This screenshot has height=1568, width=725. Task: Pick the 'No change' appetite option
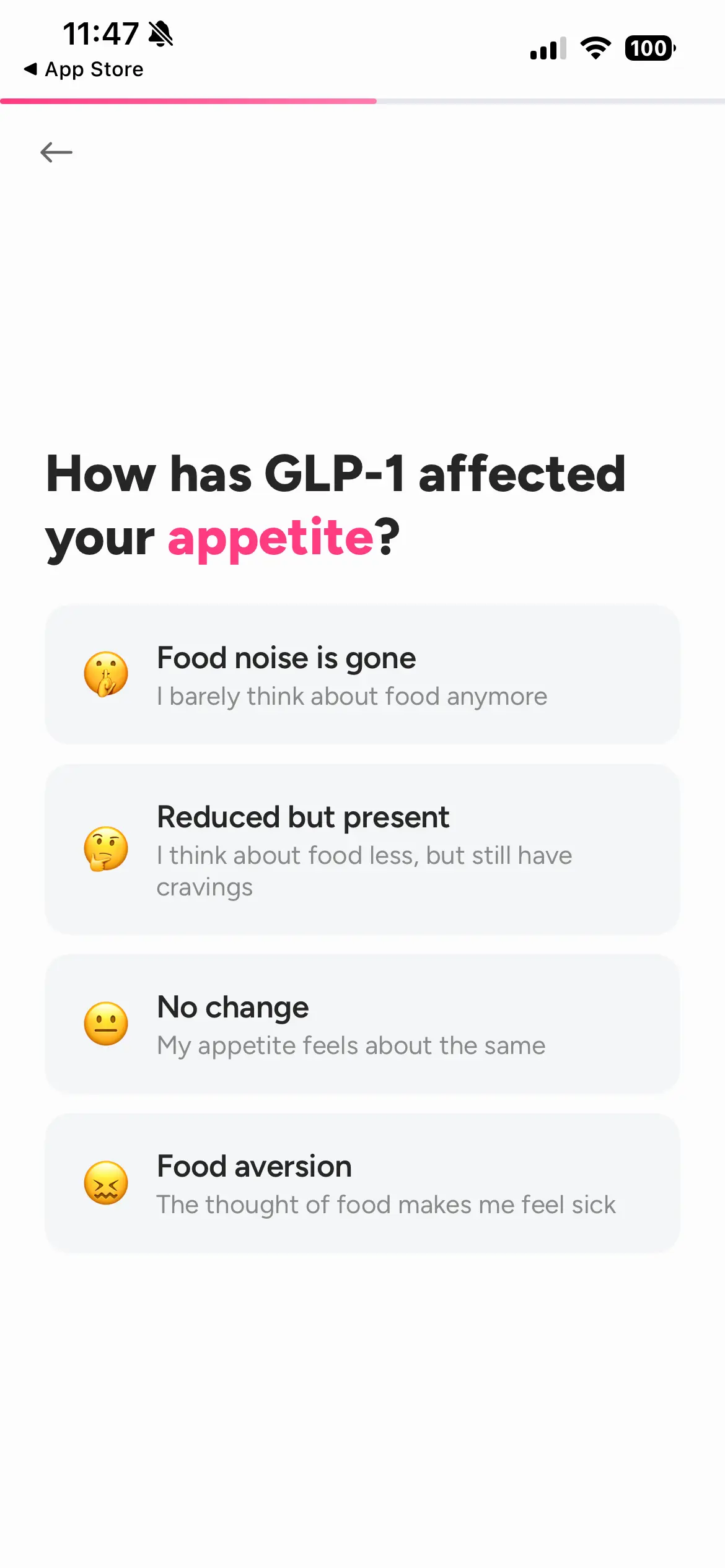click(x=362, y=1024)
